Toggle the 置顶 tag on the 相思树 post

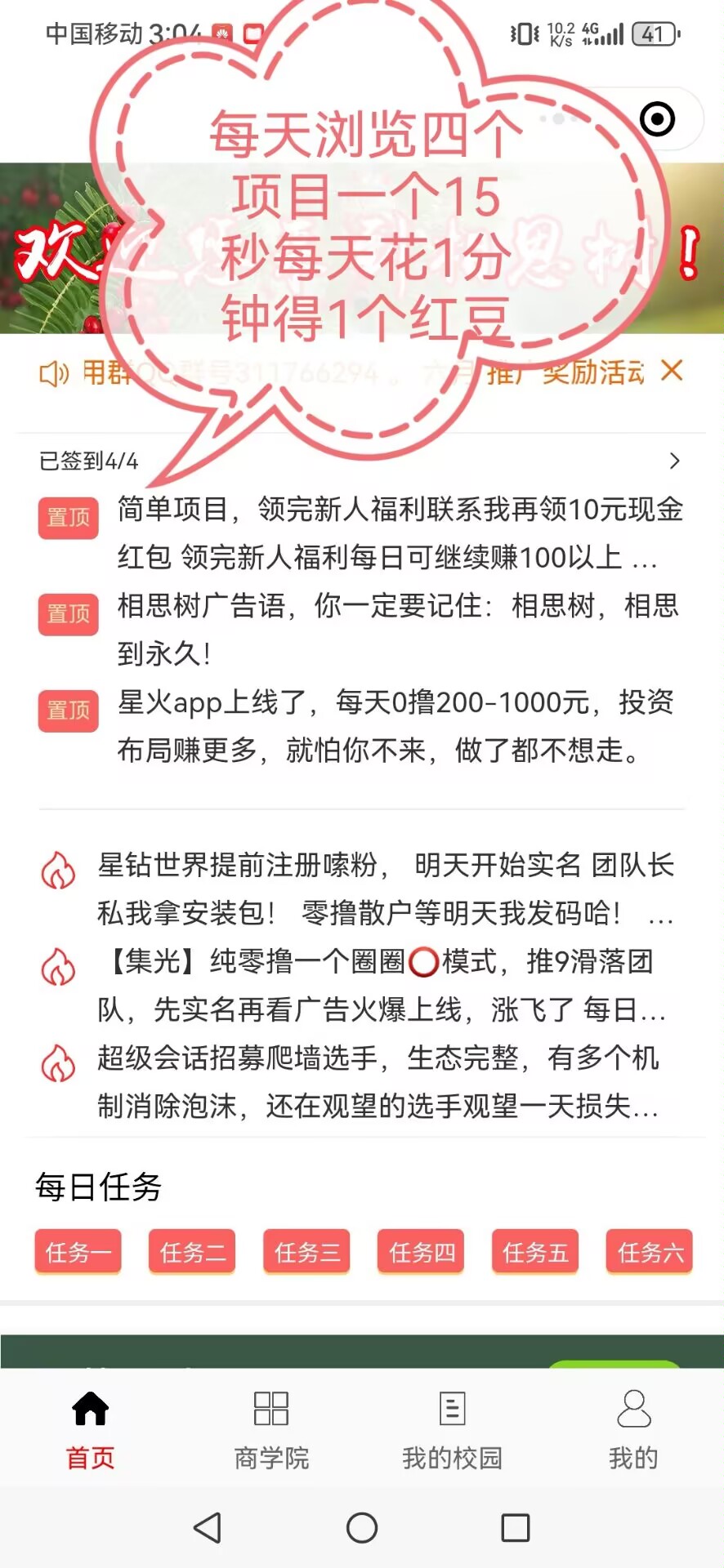(x=68, y=614)
